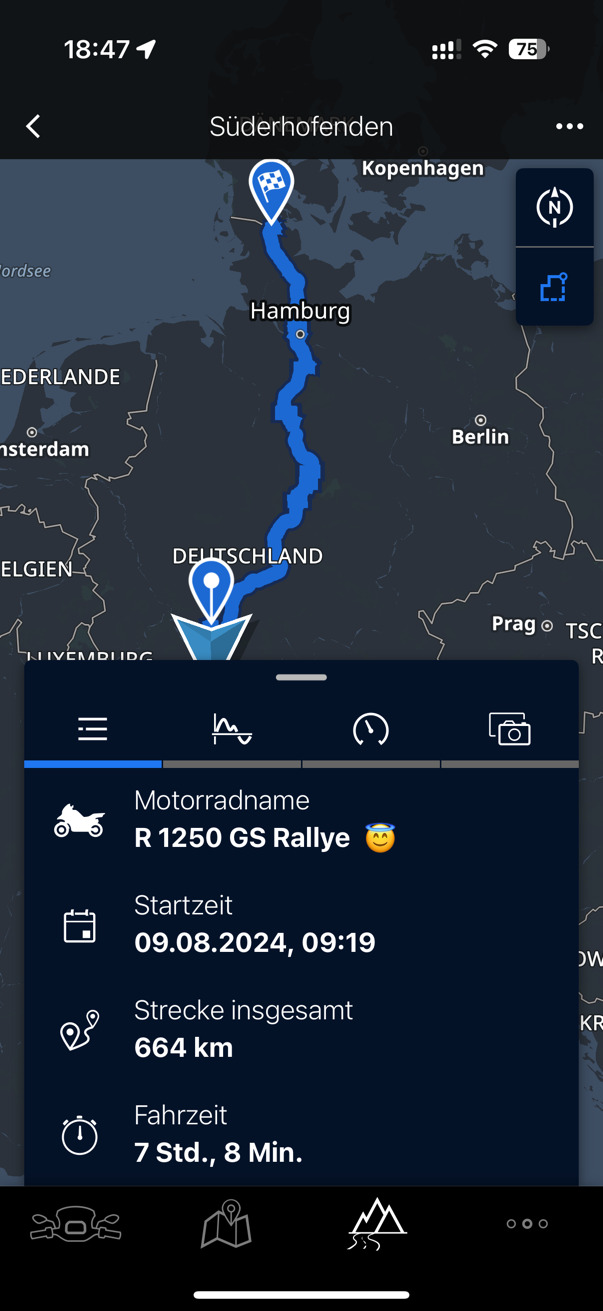The width and height of the screenshot is (603, 1311).
Task: Open the map navigation tab
Action: coord(226,1224)
